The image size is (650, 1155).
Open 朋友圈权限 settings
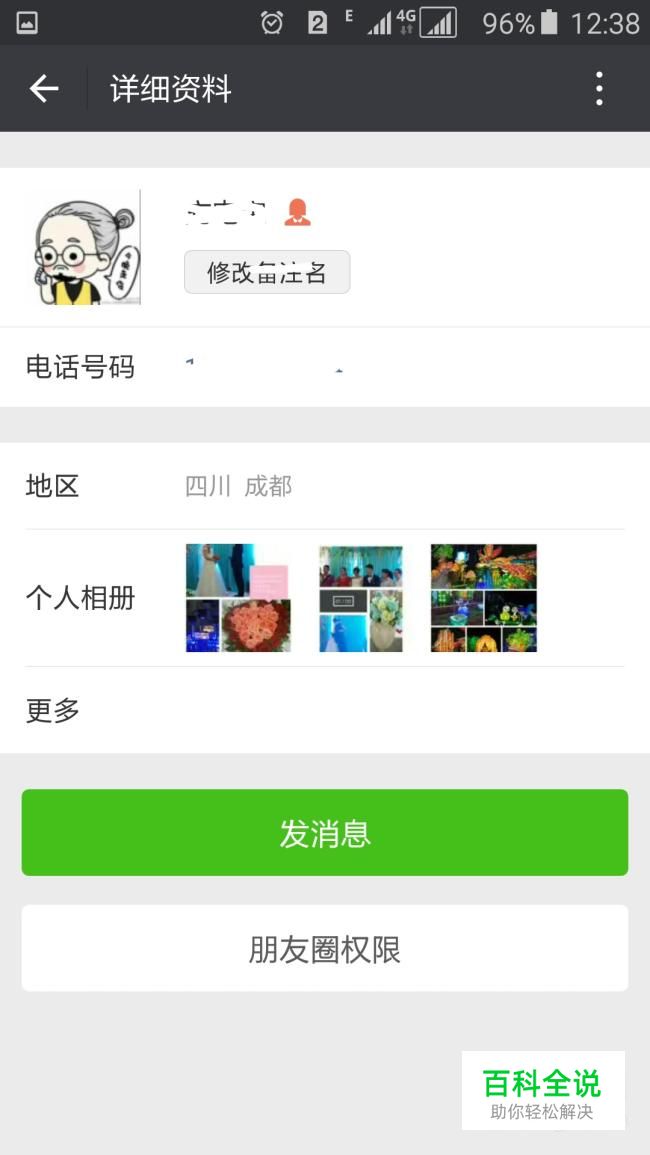tap(325, 948)
